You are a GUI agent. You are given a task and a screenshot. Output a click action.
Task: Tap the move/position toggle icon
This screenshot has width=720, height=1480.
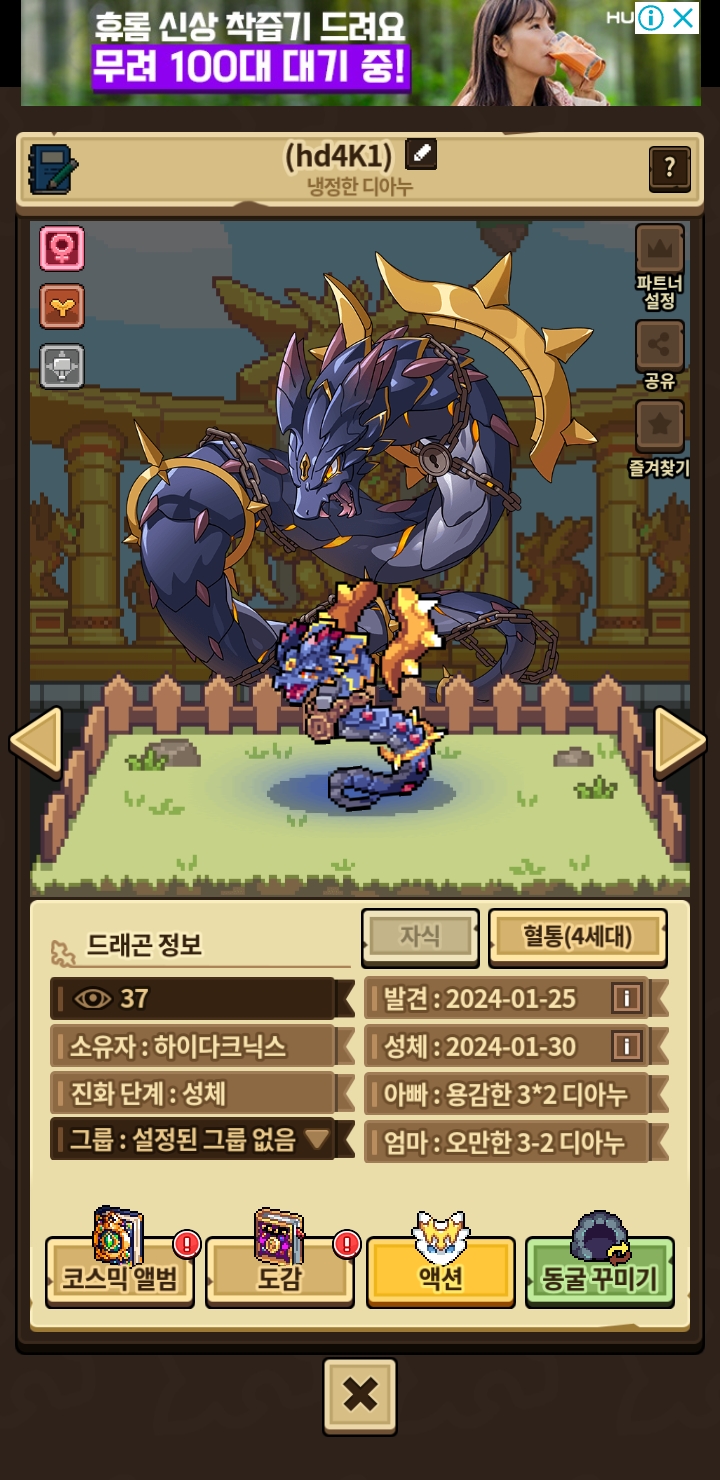[x=62, y=366]
